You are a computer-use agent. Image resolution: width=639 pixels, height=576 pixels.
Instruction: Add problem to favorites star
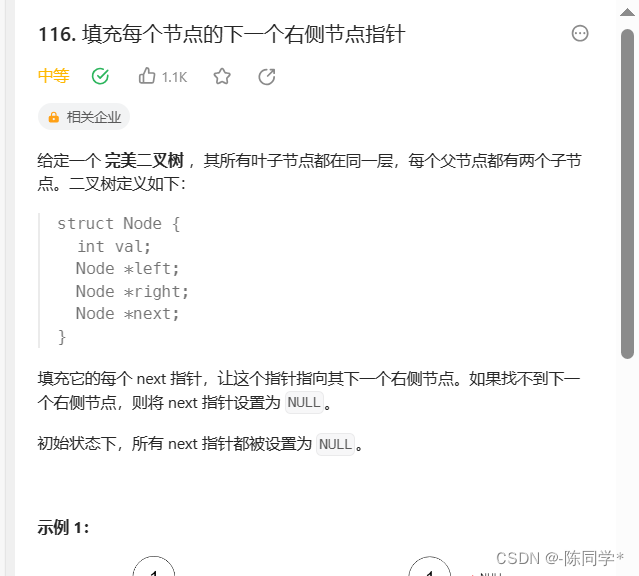tap(222, 76)
